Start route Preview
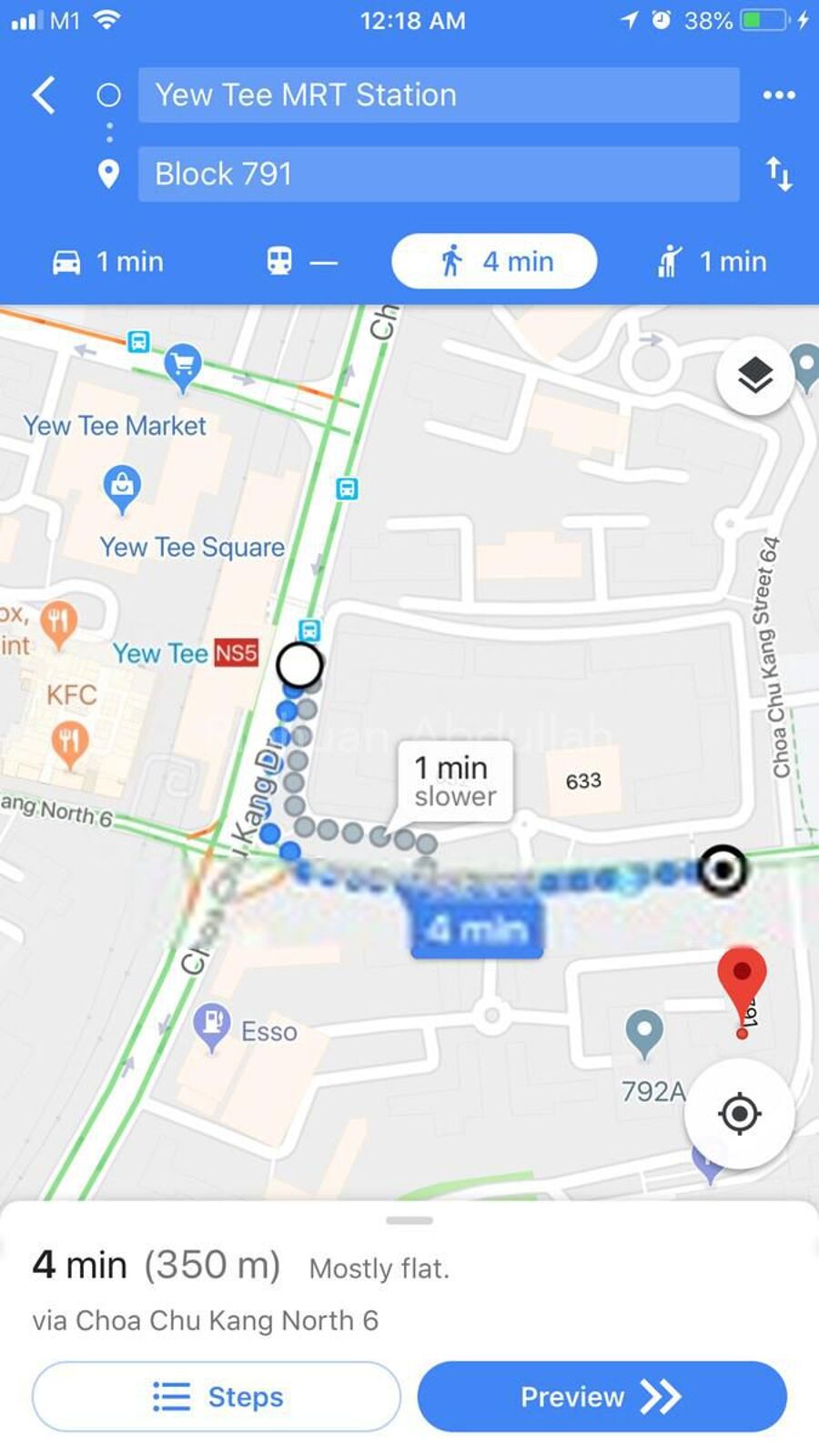This screenshot has width=819, height=1456. pyautogui.click(x=602, y=1396)
